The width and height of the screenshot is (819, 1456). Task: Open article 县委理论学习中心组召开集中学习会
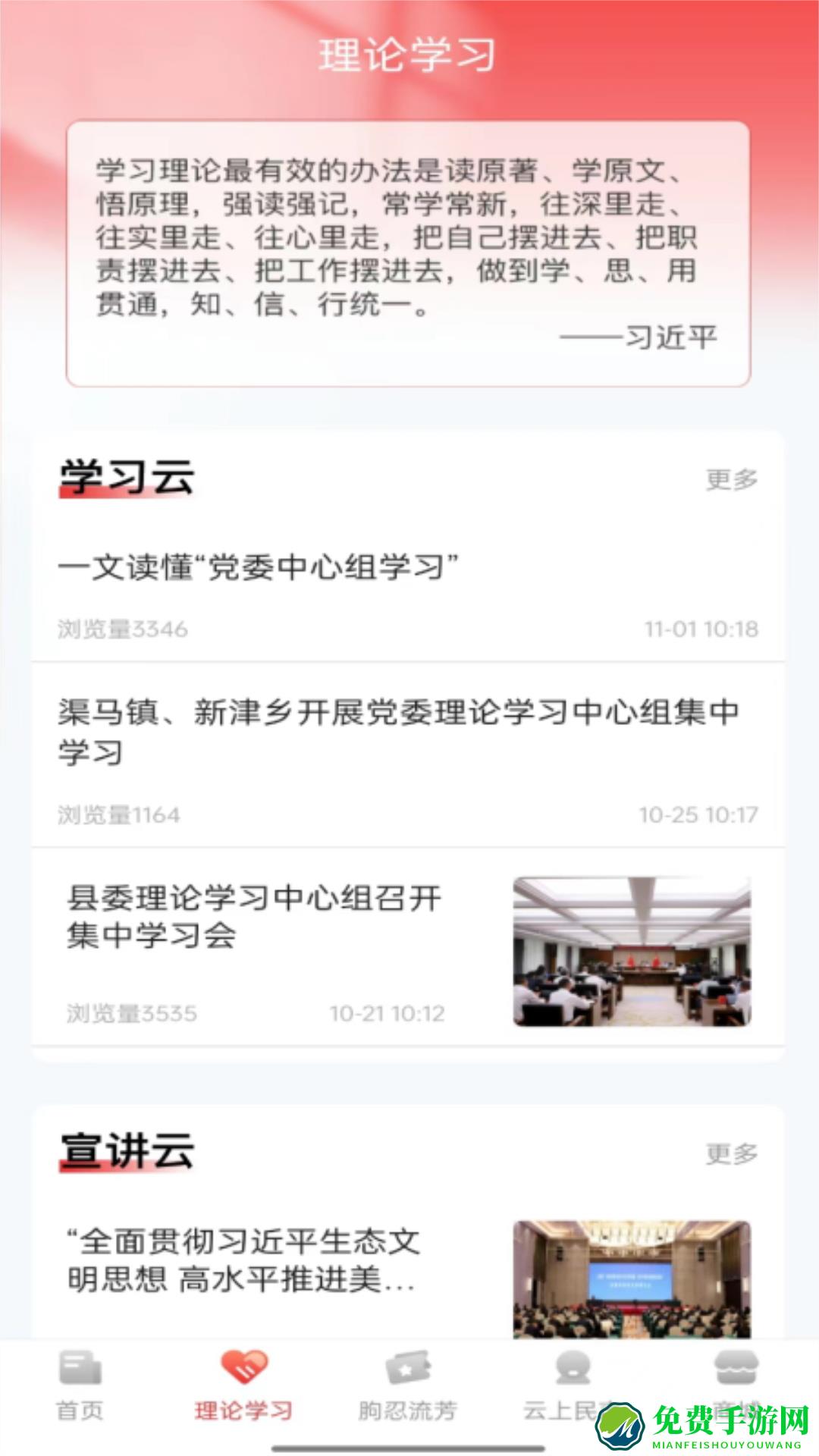[x=255, y=916]
